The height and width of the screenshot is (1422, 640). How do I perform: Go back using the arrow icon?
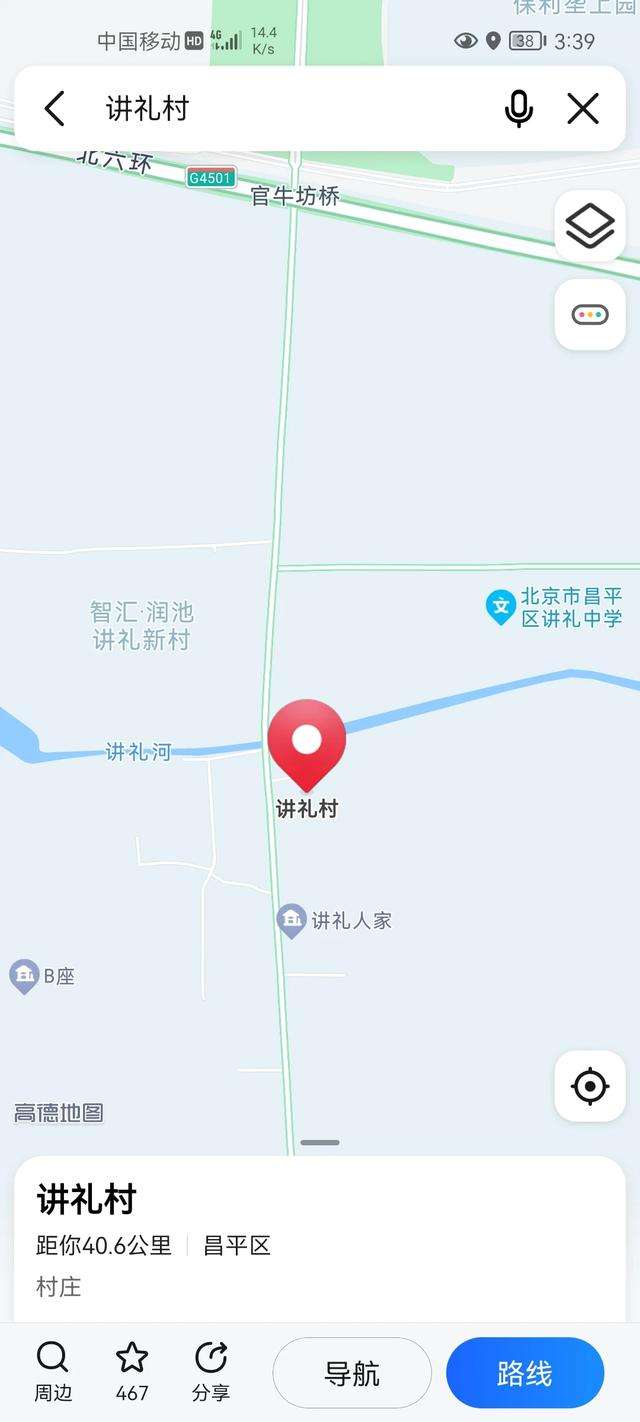tap(55, 108)
